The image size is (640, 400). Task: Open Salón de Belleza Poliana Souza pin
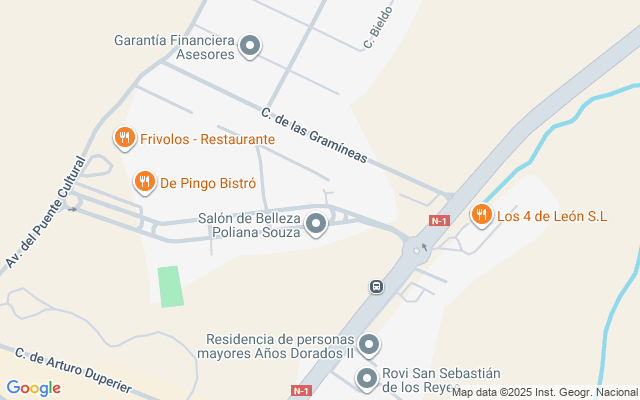point(316,224)
